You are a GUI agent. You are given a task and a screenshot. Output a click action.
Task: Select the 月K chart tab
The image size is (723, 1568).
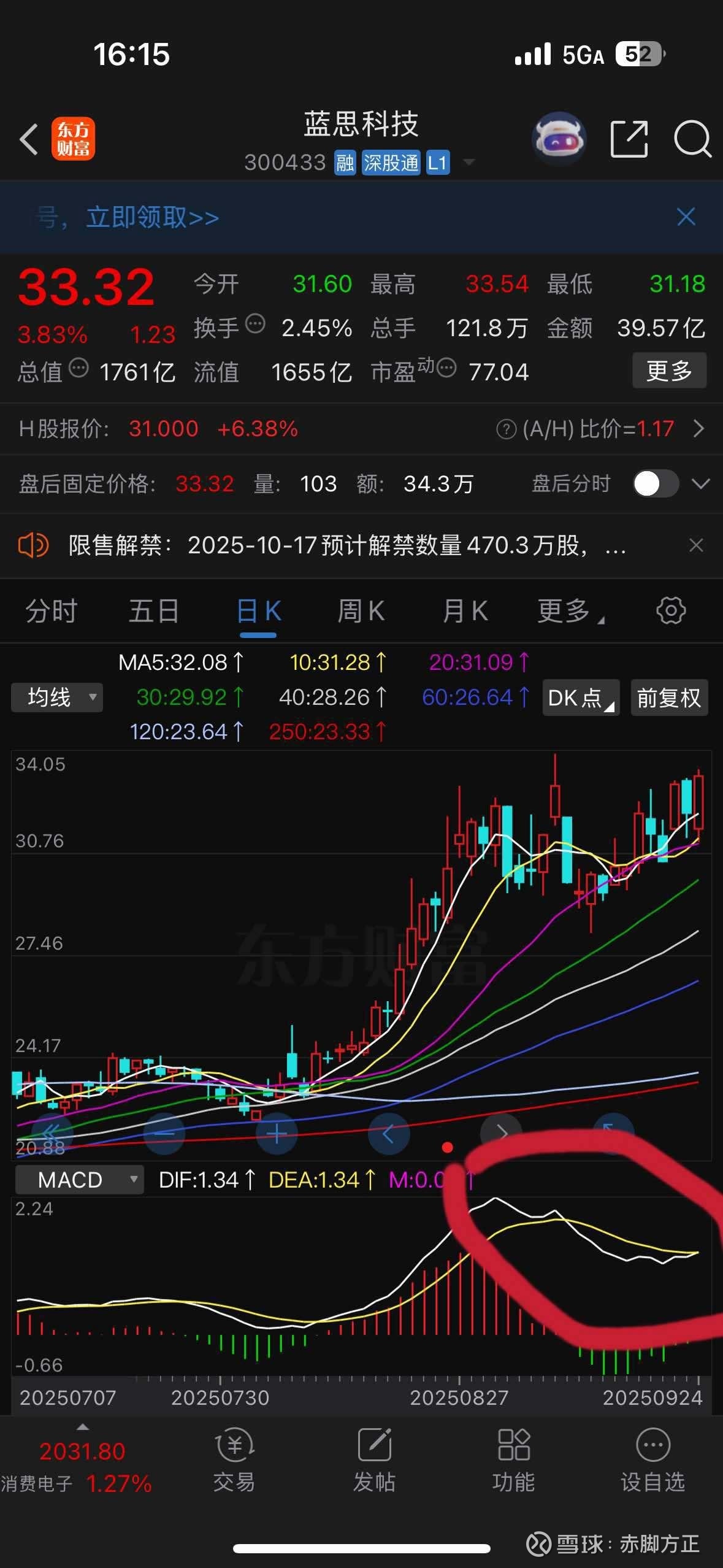coord(465,611)
